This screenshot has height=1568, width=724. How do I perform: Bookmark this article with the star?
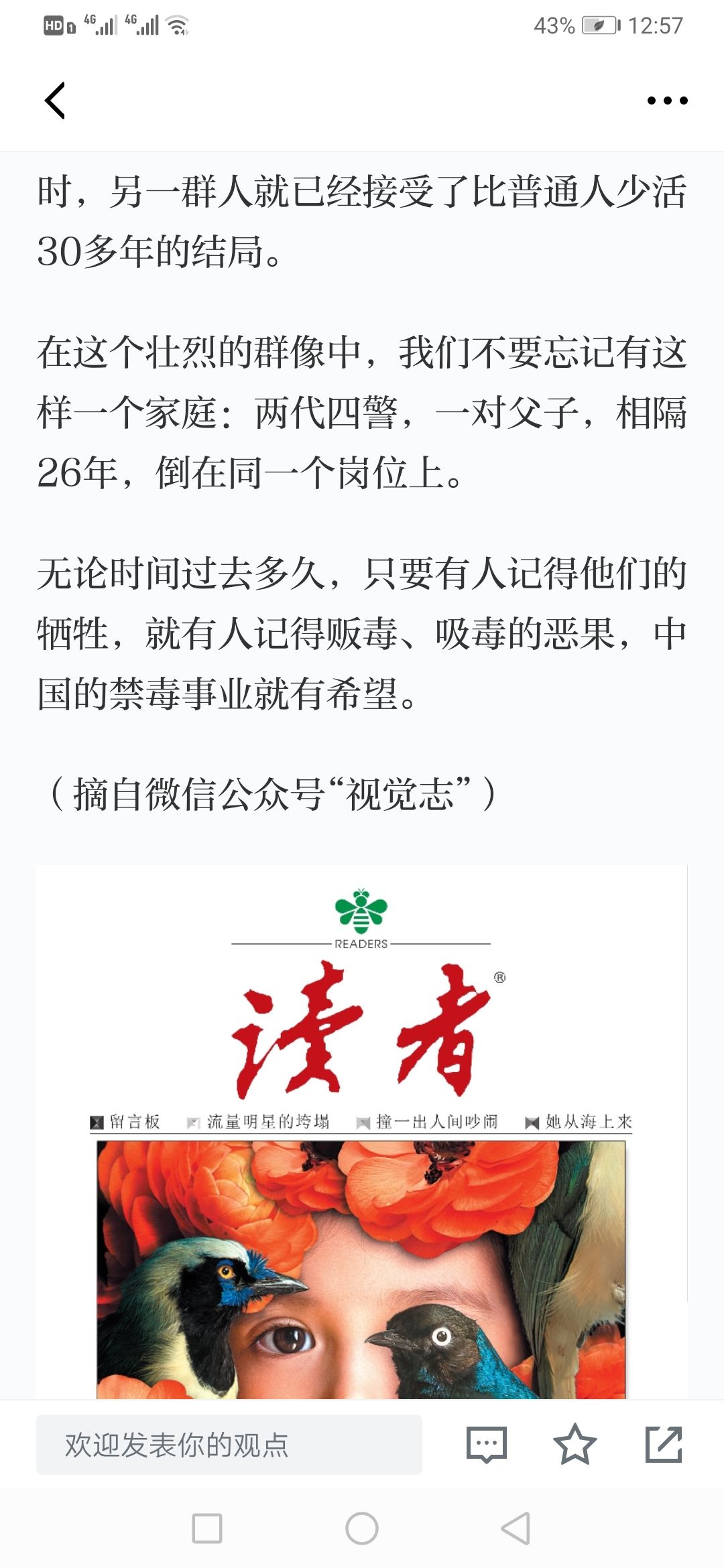point(575,1444)
